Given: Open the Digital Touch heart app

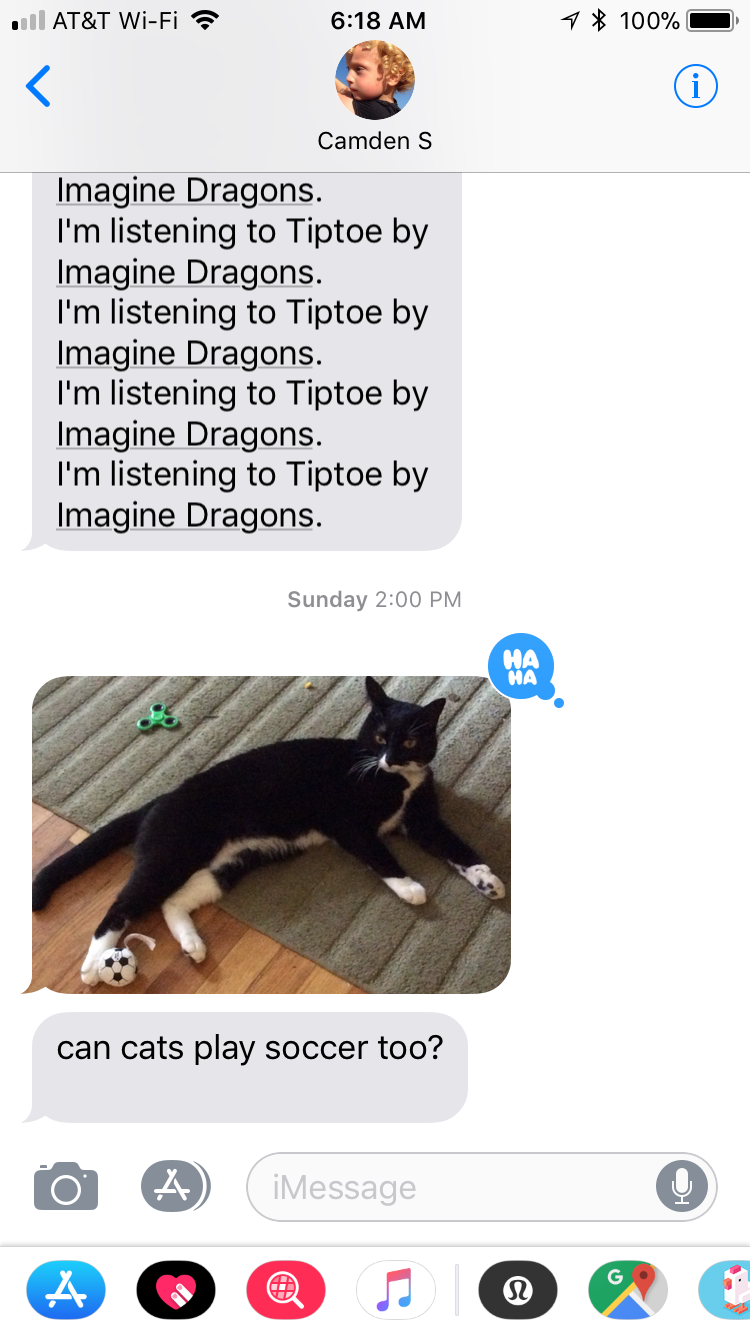Looking at the screenshot, I should (x=176, y=1289).
